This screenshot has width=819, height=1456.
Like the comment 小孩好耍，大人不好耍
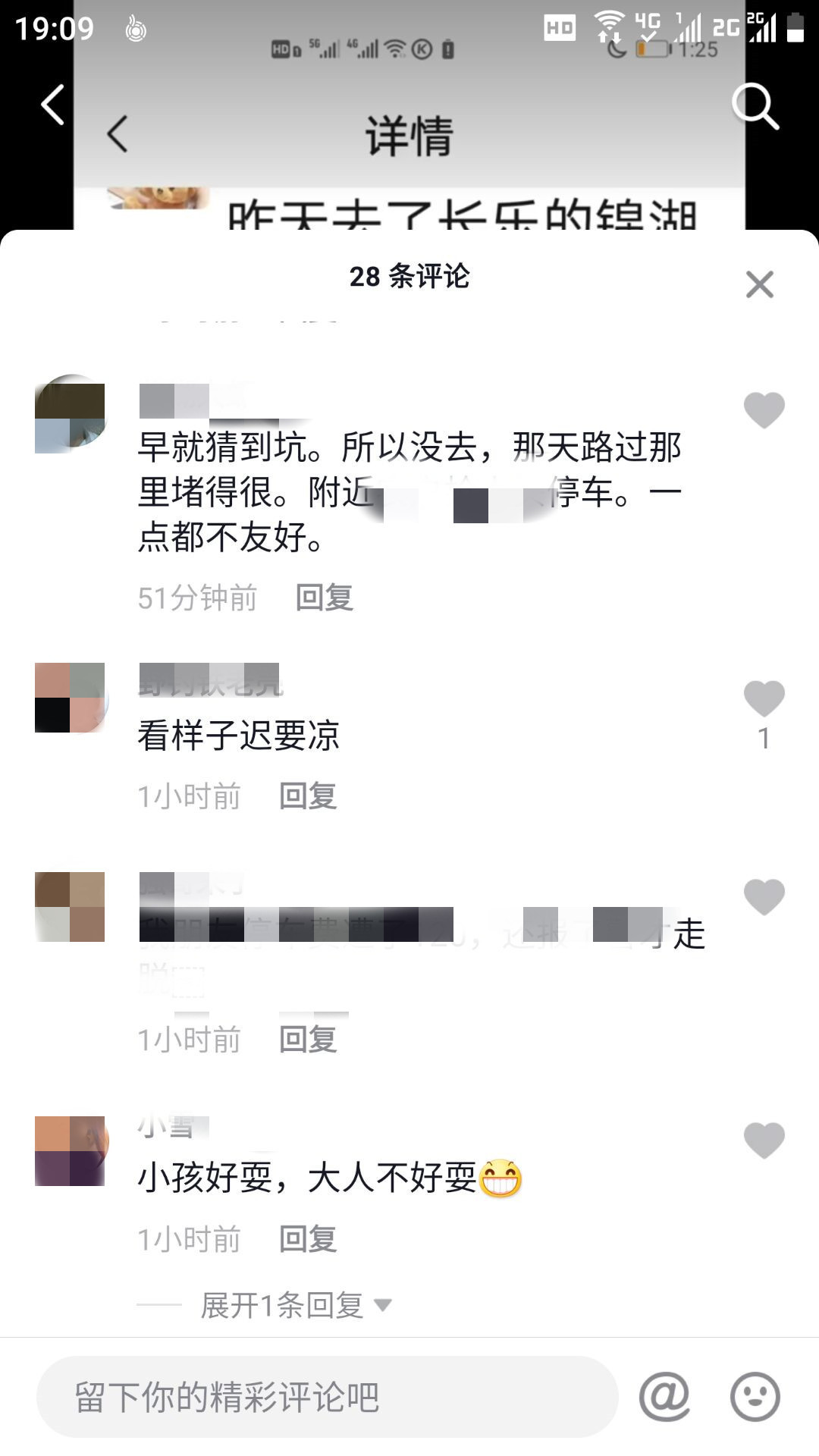tap(764, 1140)
